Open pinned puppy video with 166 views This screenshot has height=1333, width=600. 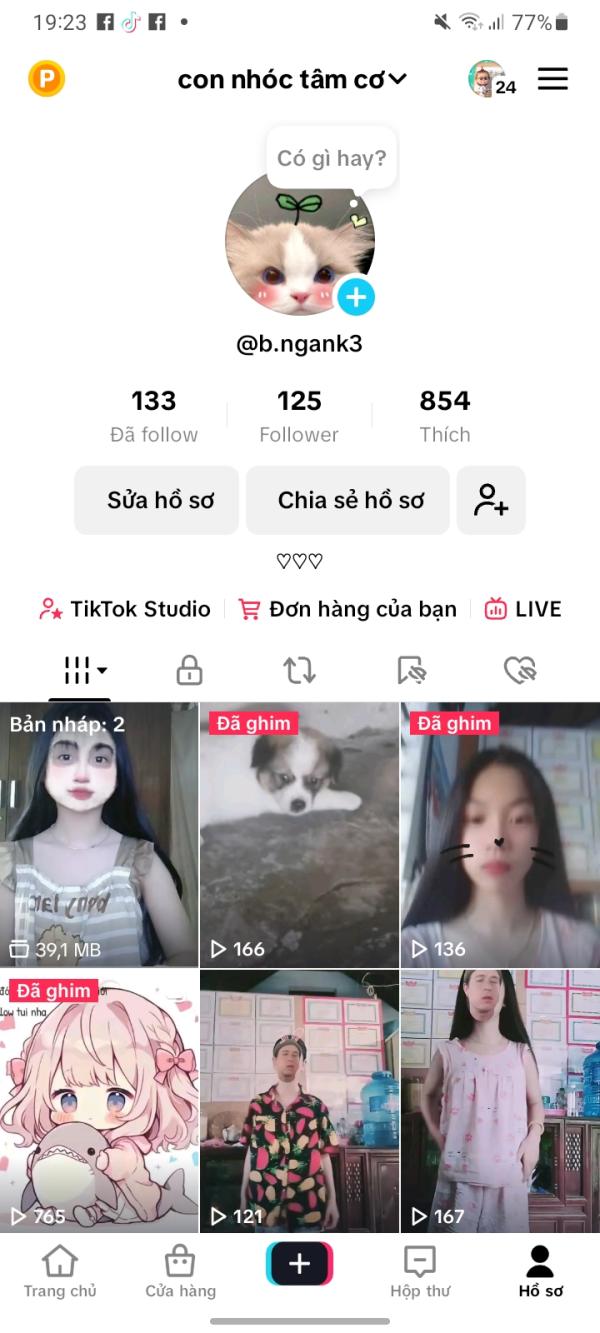click(299, 833)
